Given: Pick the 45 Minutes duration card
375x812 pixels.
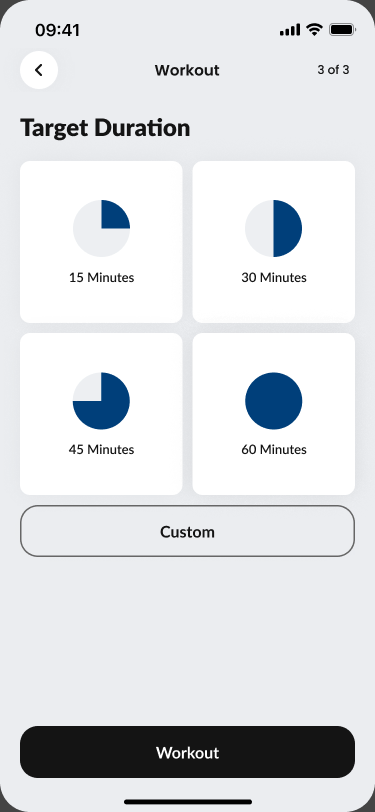Looking at the screenshot, I should click(x=101, y=414).
